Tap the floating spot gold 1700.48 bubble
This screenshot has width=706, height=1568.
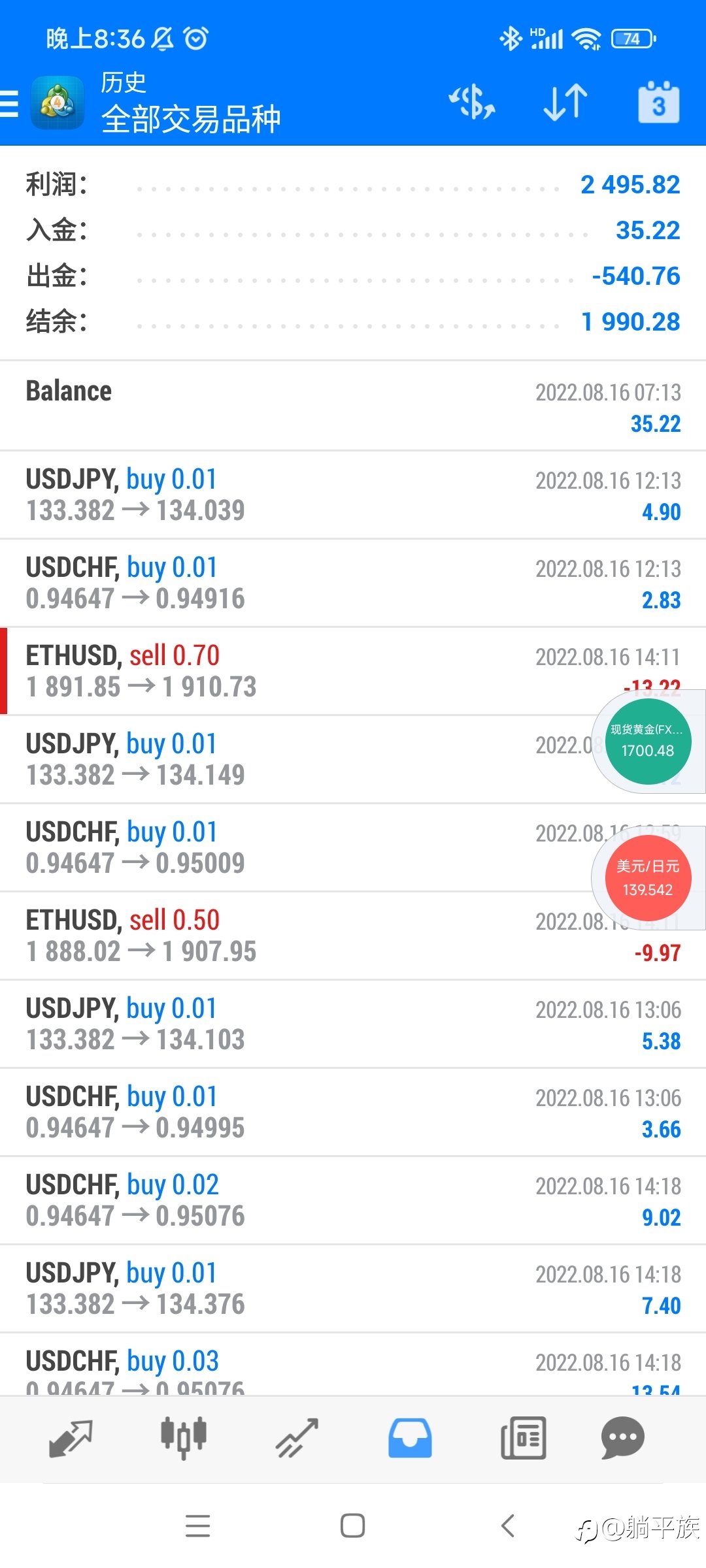click(x=648, y=742)
